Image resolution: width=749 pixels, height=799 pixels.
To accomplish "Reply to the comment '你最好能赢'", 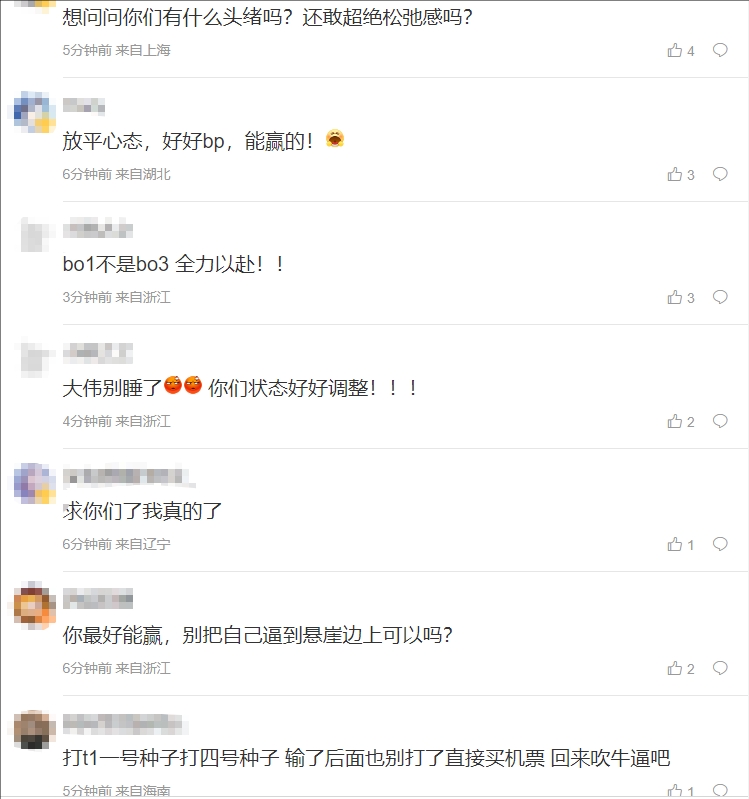I will click(720, 668).
